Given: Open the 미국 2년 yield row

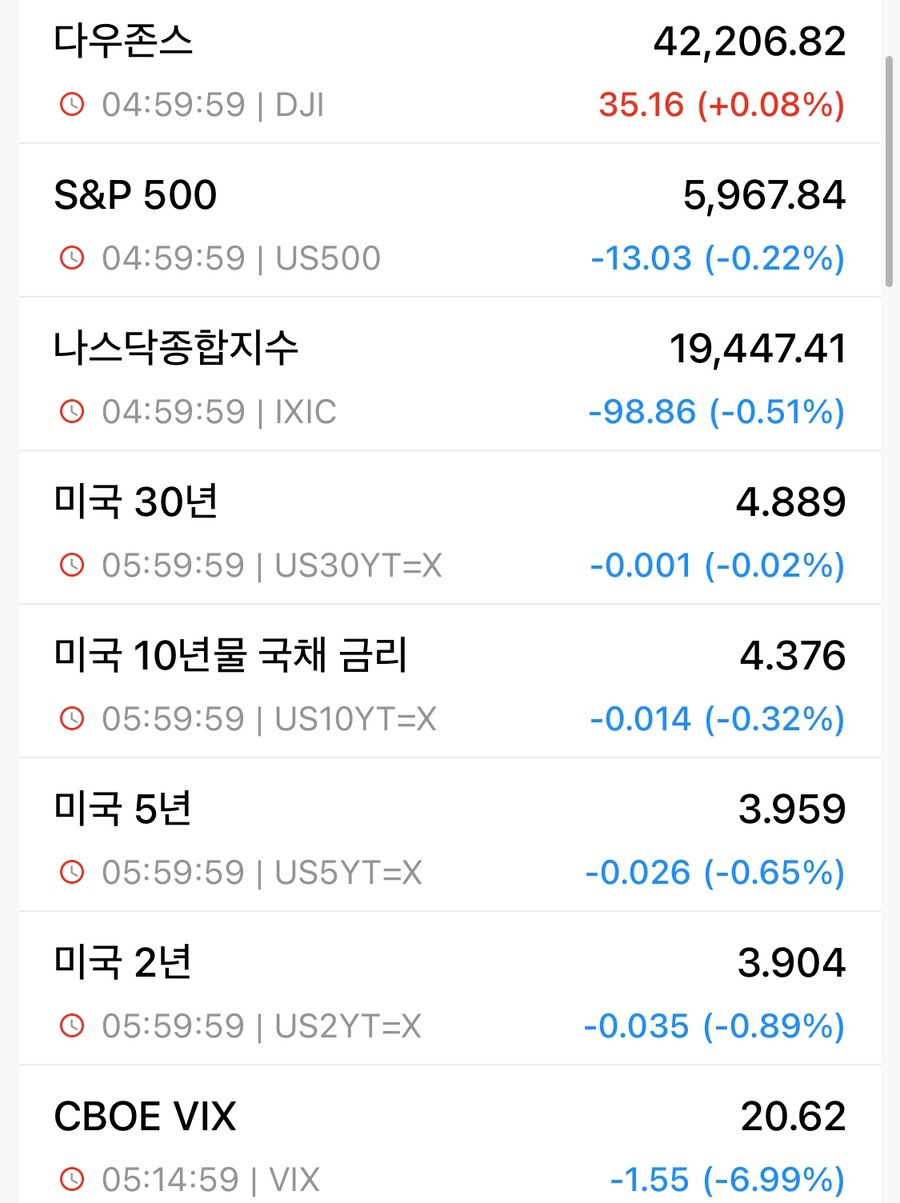Looking at the screenshot, I should click(450, 988).
